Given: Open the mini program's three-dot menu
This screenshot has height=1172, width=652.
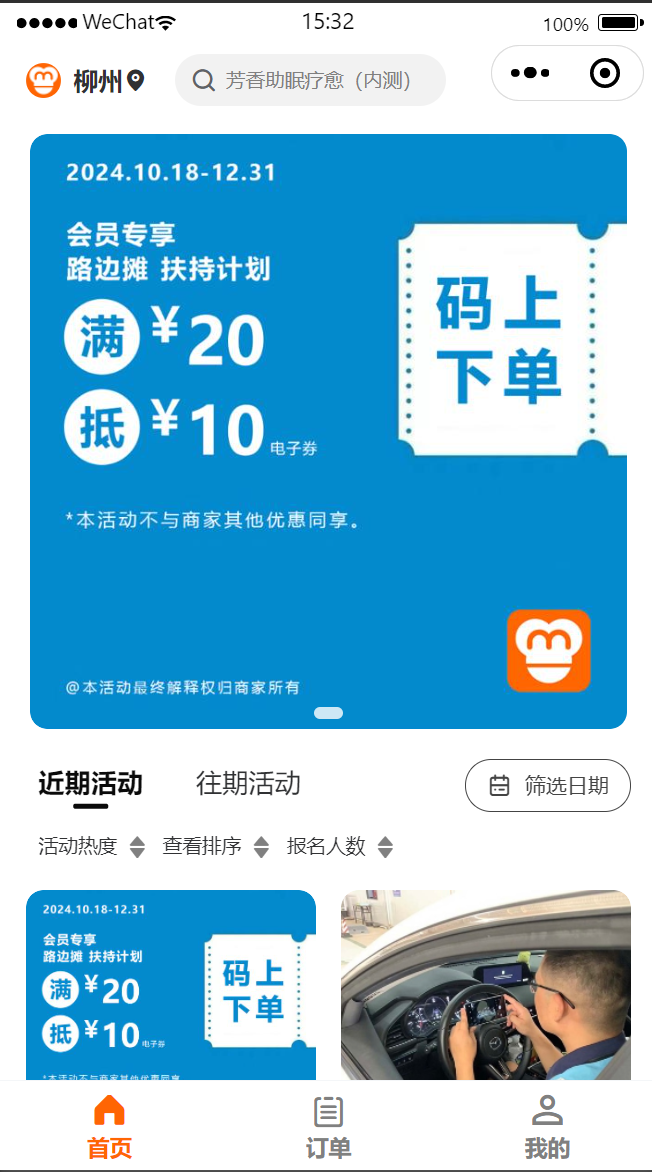Looking at the screenshot, I should (x=530, y=73).
